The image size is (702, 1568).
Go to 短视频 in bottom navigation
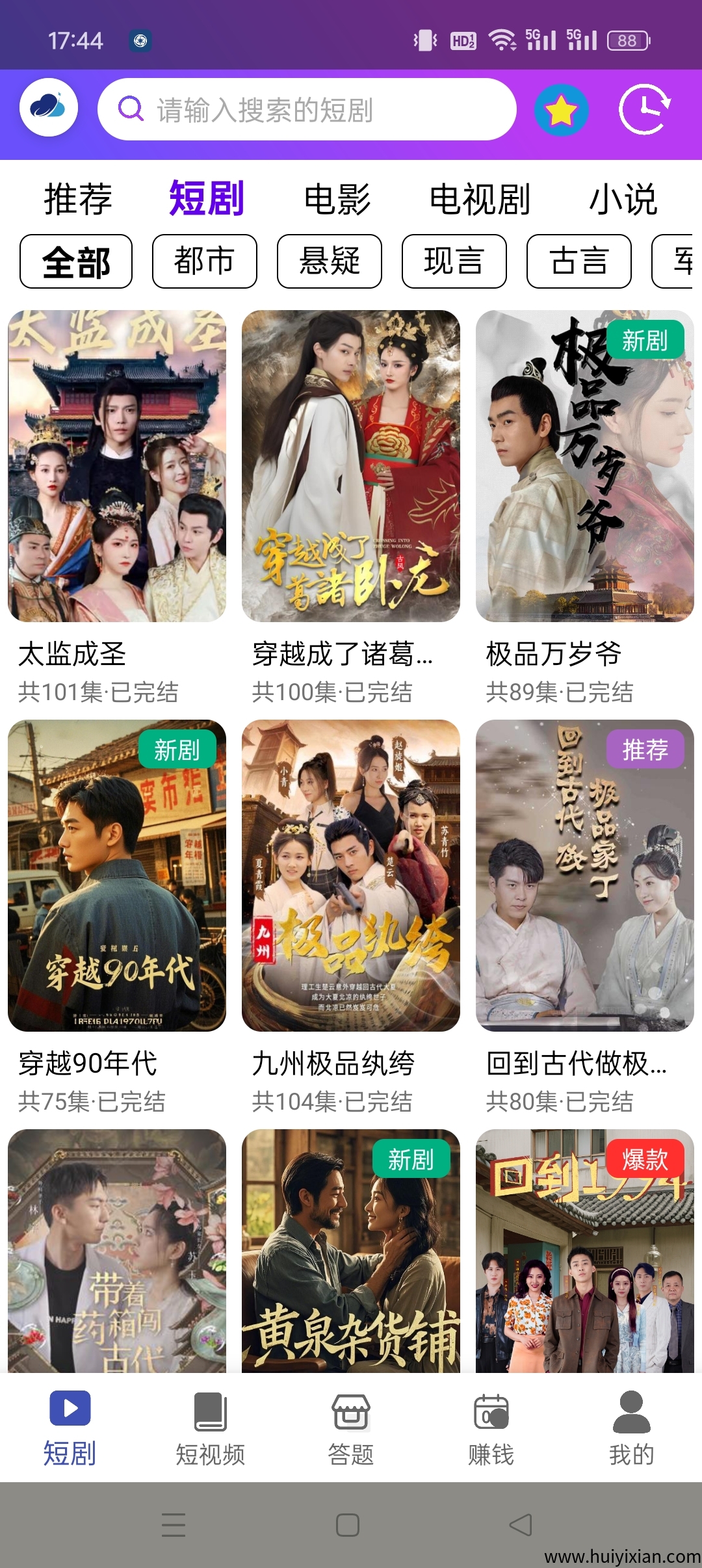point(211,1428)
